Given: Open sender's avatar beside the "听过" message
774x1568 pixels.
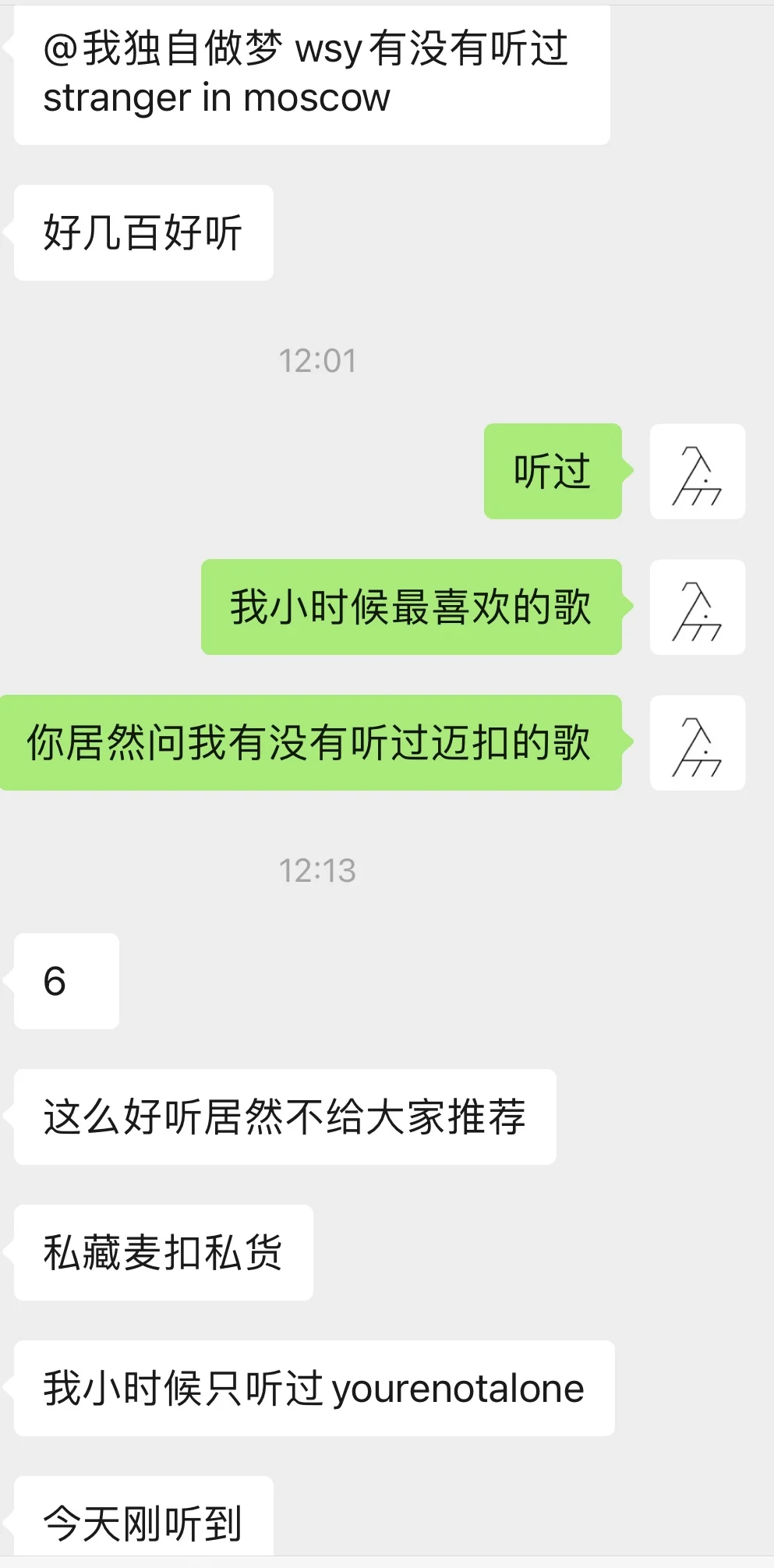Looking at the screenshot, I should [698, 472].
